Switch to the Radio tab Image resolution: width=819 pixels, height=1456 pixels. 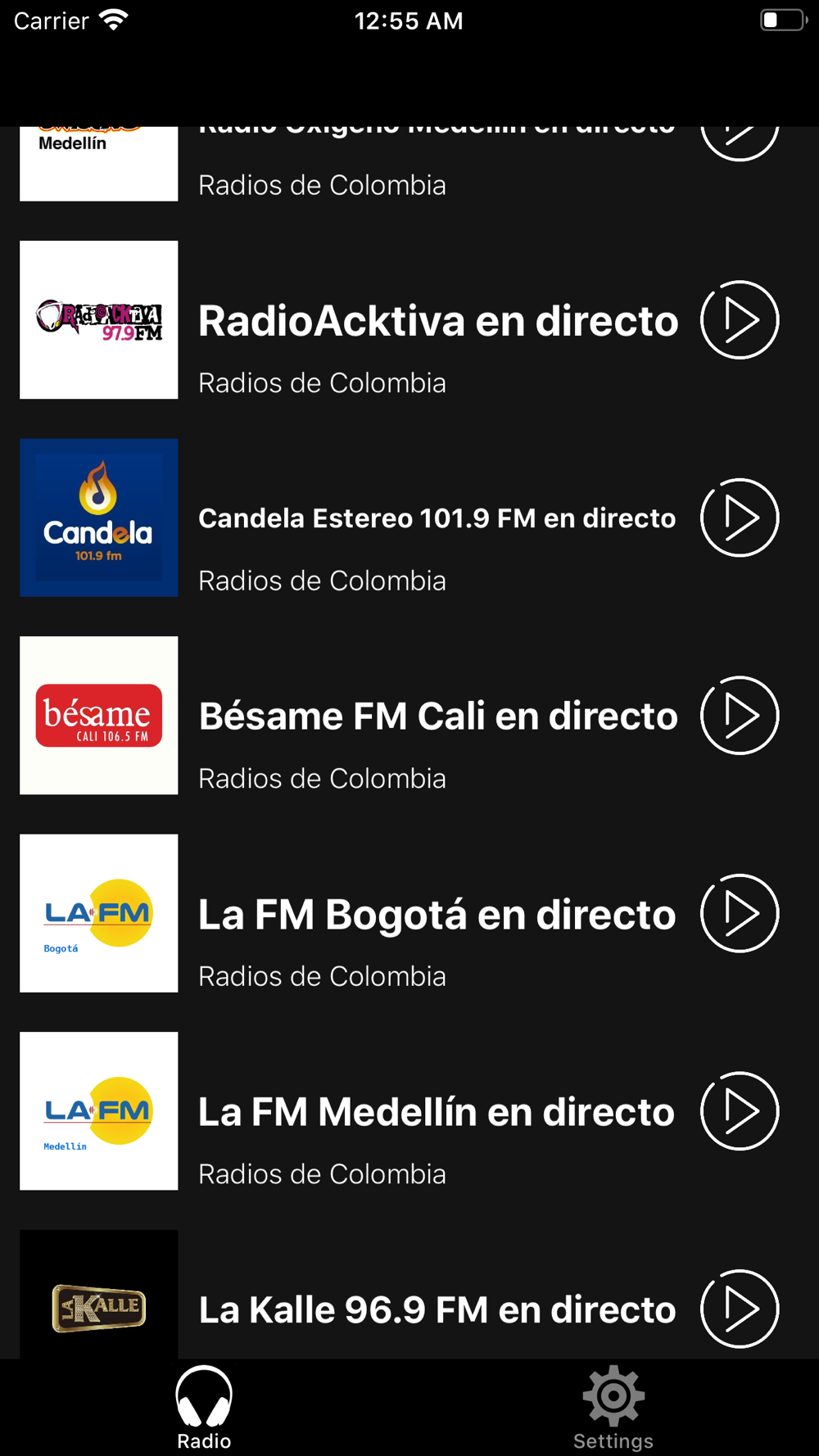[204, 1408]
